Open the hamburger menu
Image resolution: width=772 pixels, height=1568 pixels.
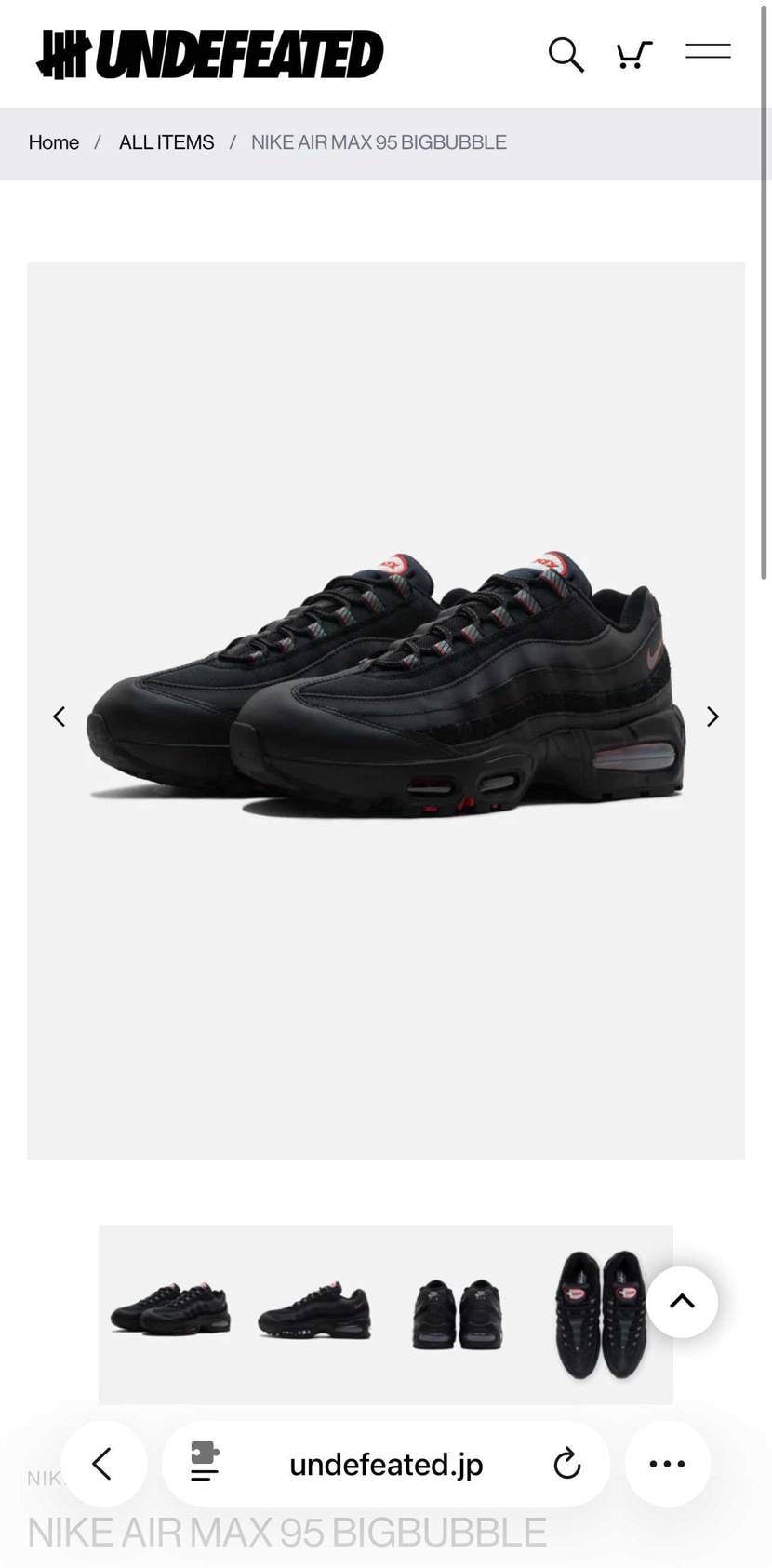coord(708,51)
